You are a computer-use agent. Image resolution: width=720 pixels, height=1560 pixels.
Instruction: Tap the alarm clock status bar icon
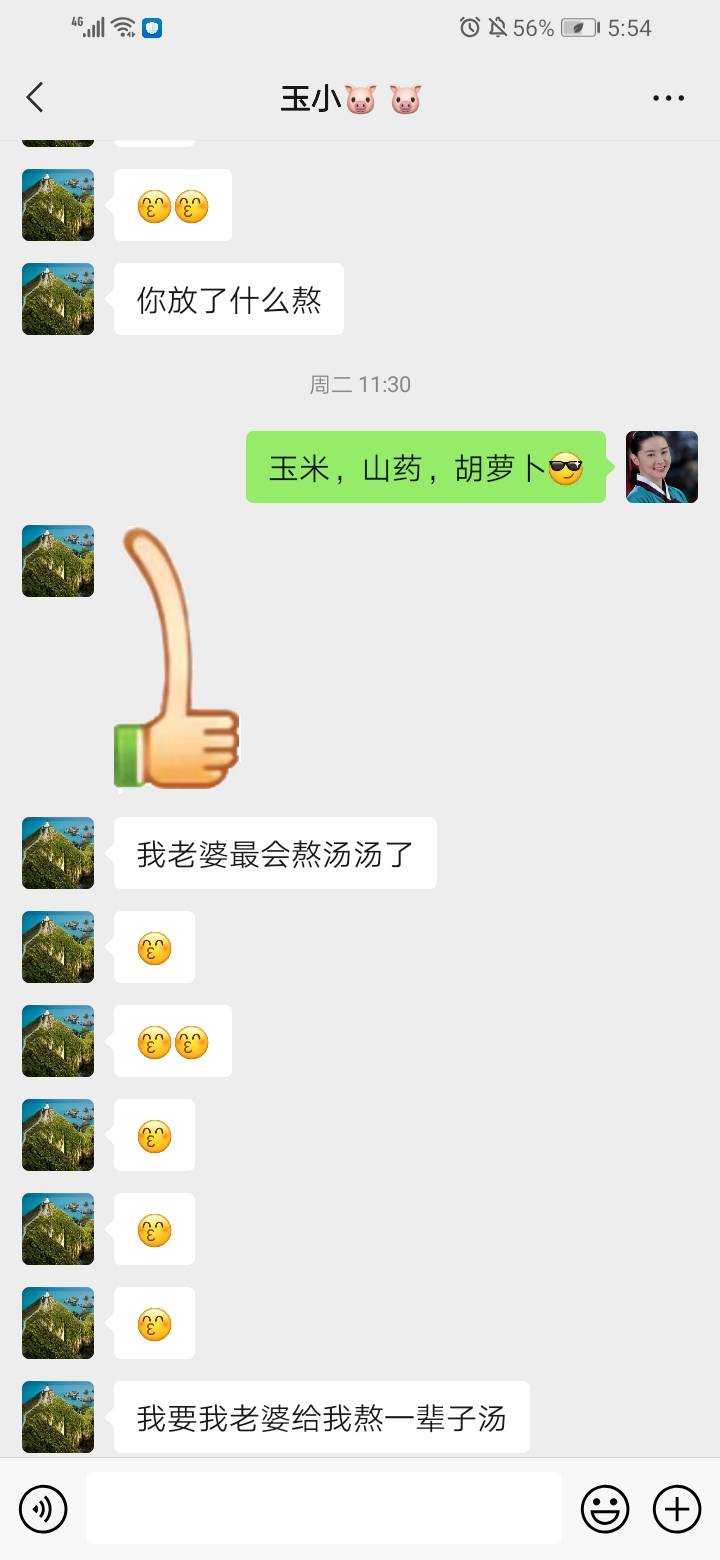point(470,27)
